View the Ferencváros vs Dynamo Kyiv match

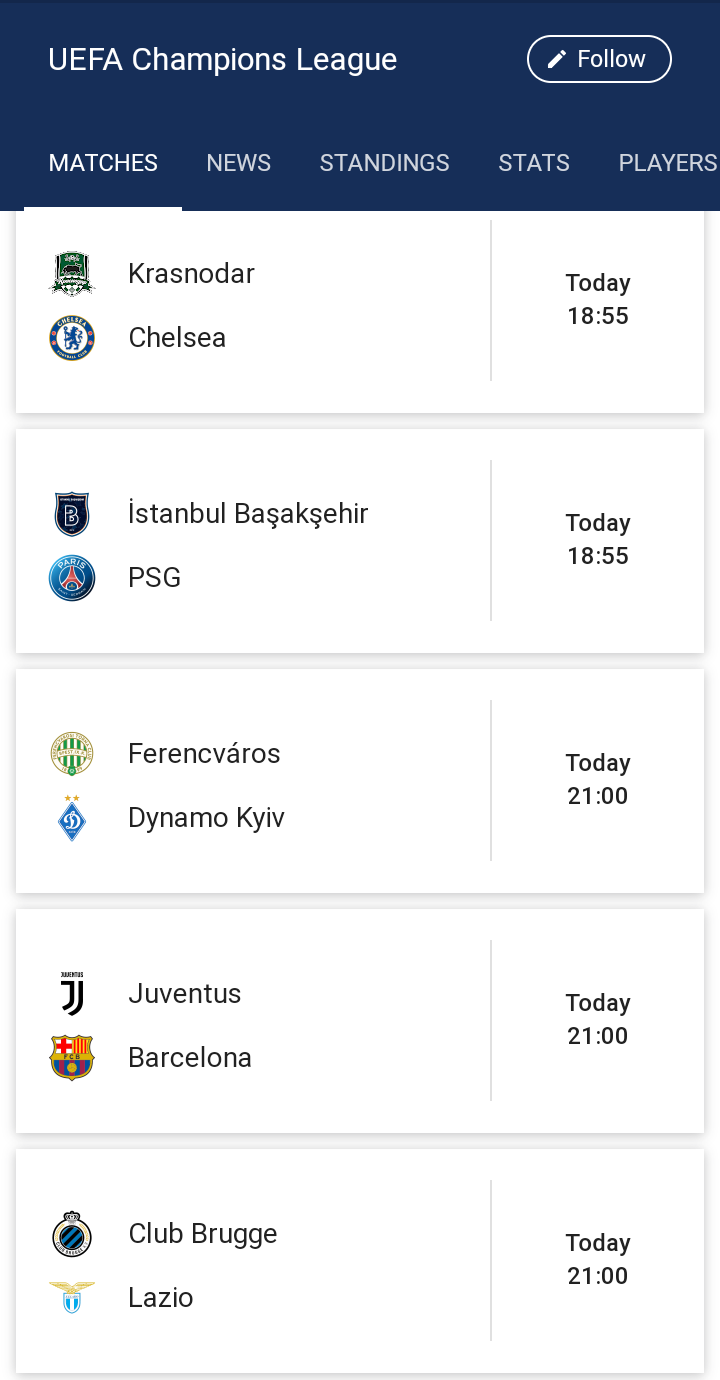click(x=360, y=781)
